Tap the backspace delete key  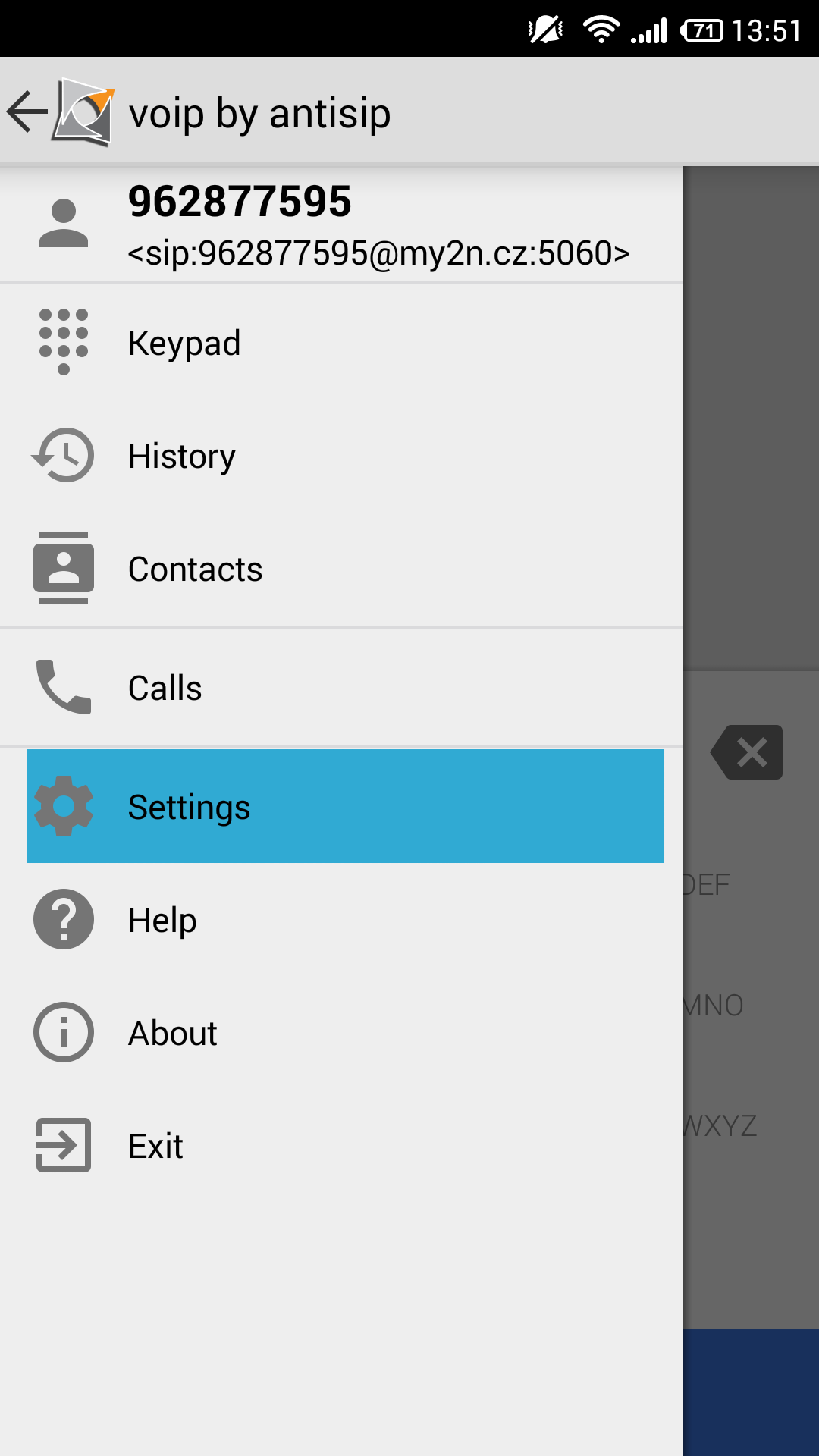point(748,752)
